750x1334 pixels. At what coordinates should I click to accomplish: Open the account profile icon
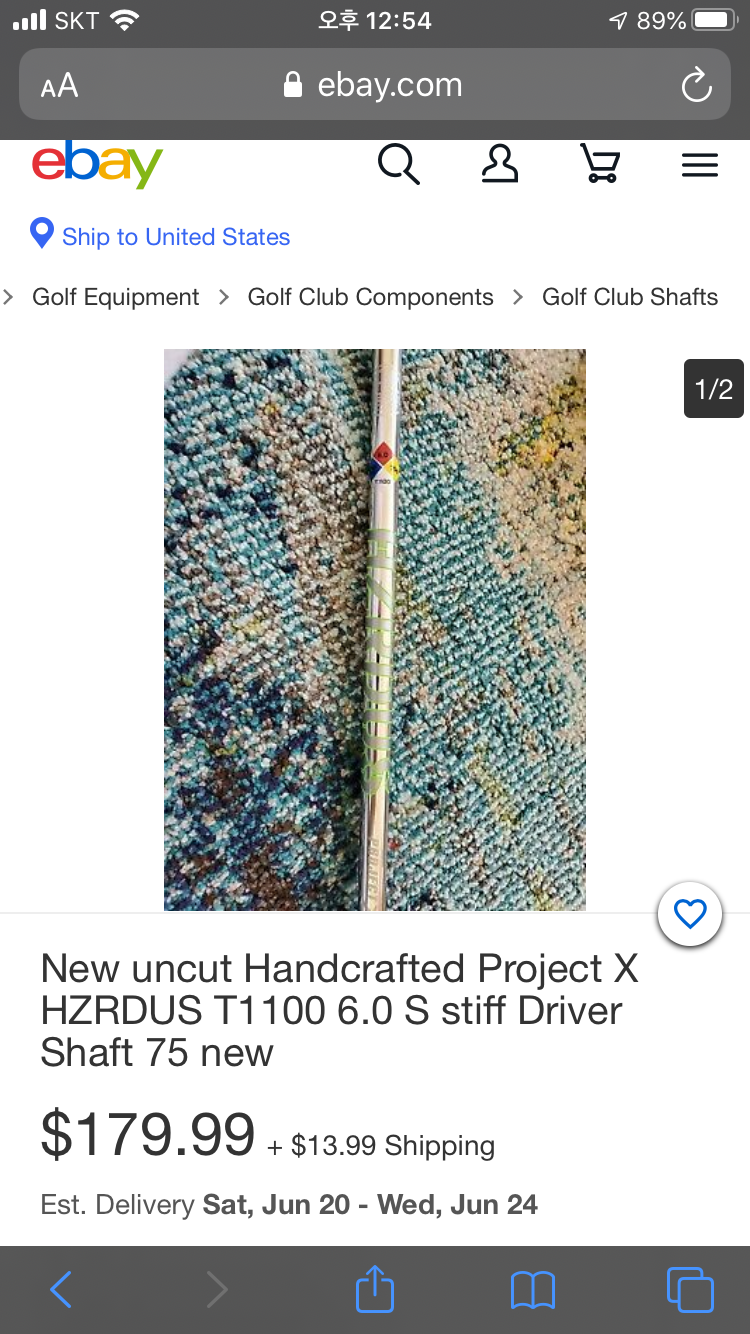[x=499, y=165]
